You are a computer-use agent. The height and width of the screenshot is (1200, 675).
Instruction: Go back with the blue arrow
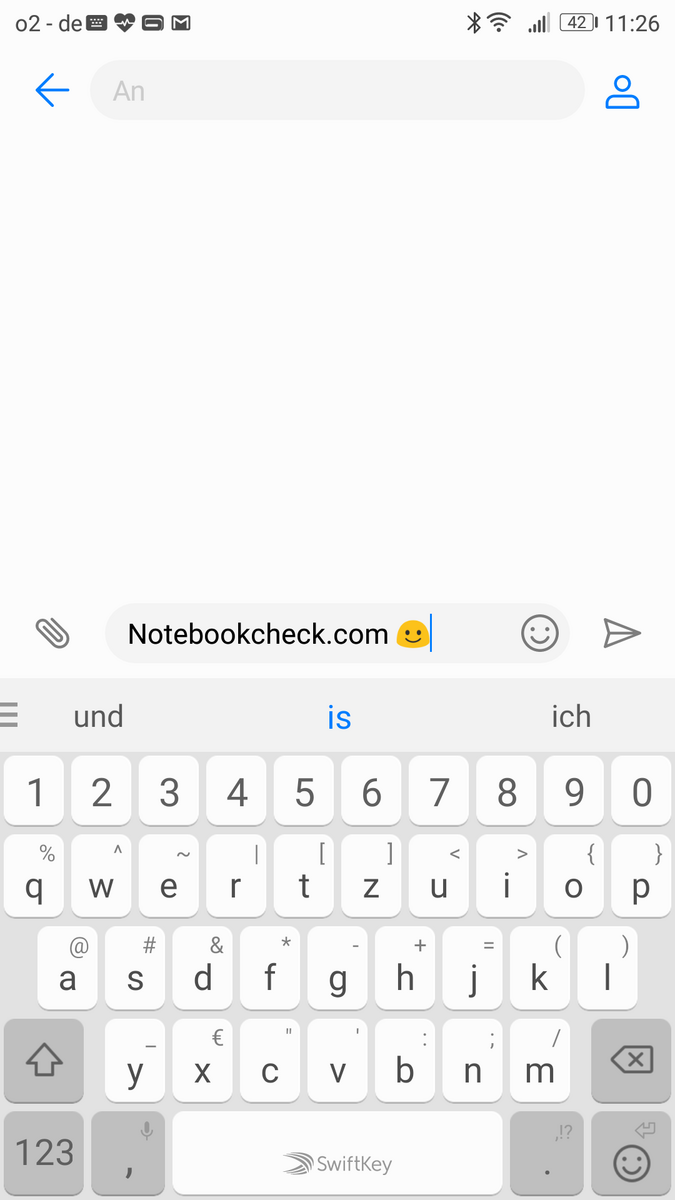coord(52,91)
